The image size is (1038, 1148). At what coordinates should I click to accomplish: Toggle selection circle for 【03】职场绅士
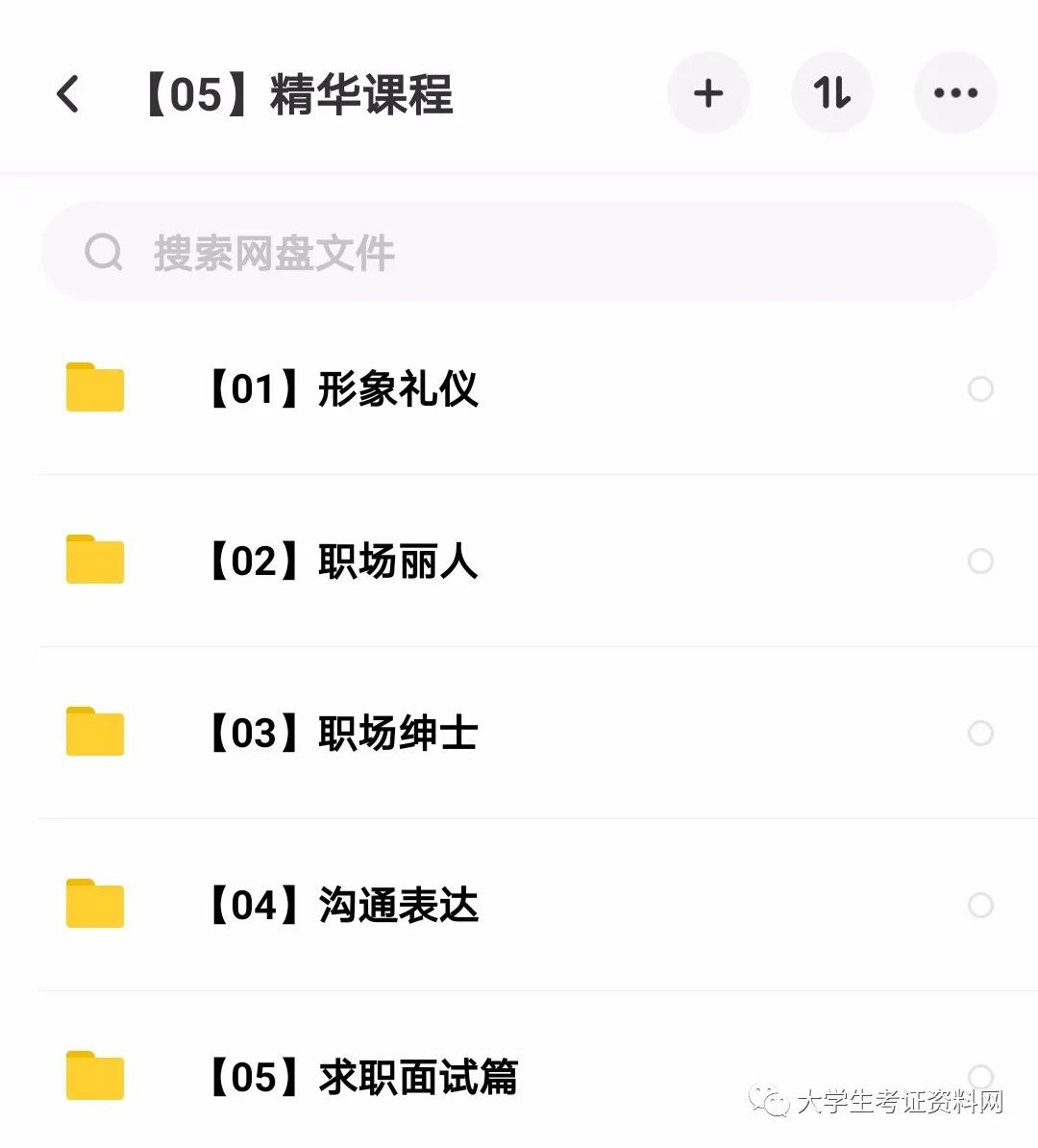pyautogui.click(x=980, y=733)
